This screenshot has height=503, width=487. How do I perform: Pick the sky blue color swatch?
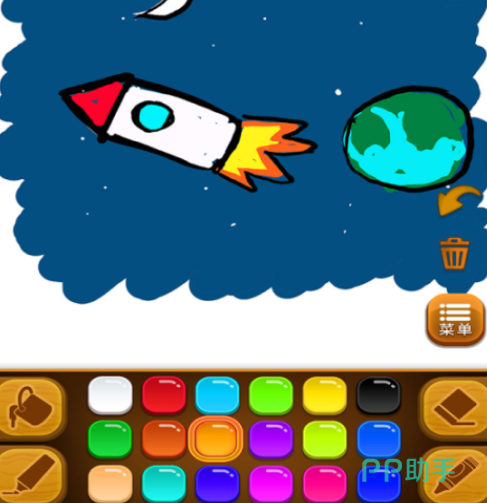pos(217,395)
